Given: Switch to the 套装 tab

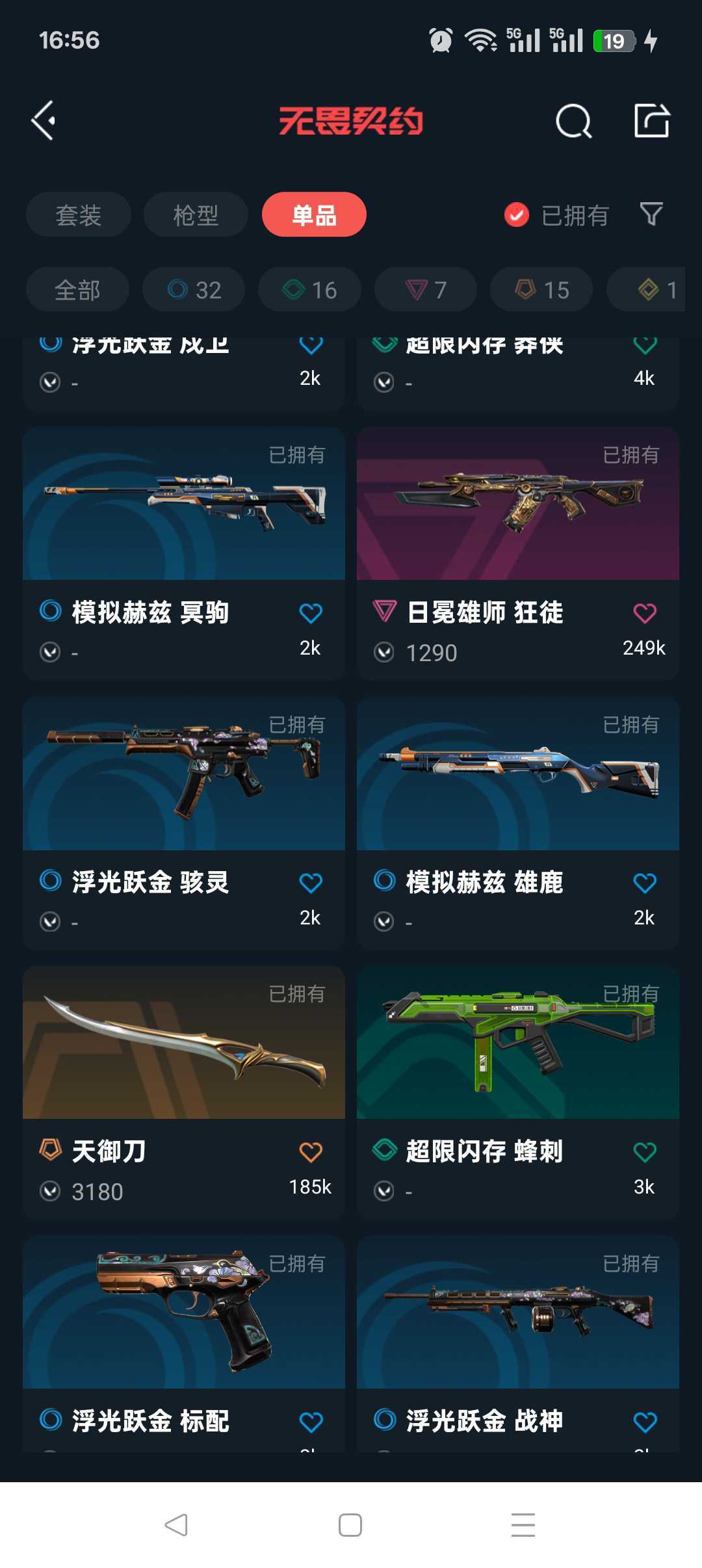Looking at the screenshot, I should pyautogui.click(x=79, y=215).
